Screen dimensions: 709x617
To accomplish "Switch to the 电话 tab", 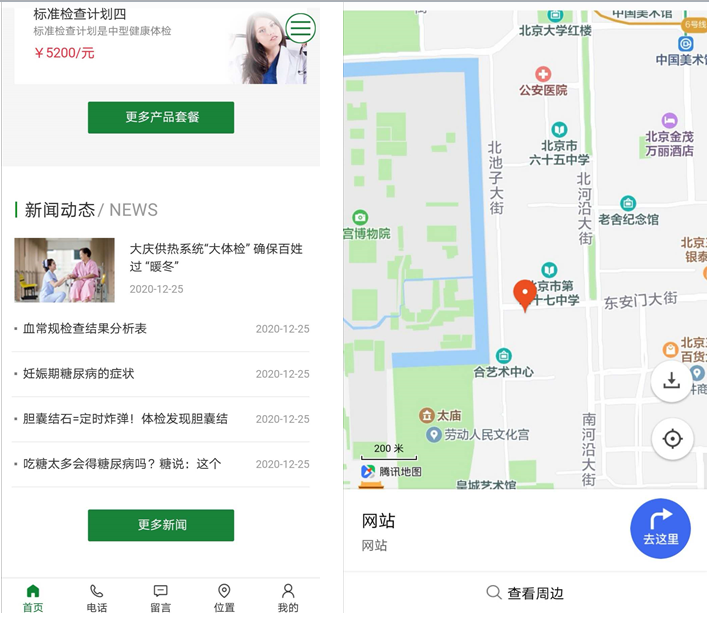I will point(97,598).
